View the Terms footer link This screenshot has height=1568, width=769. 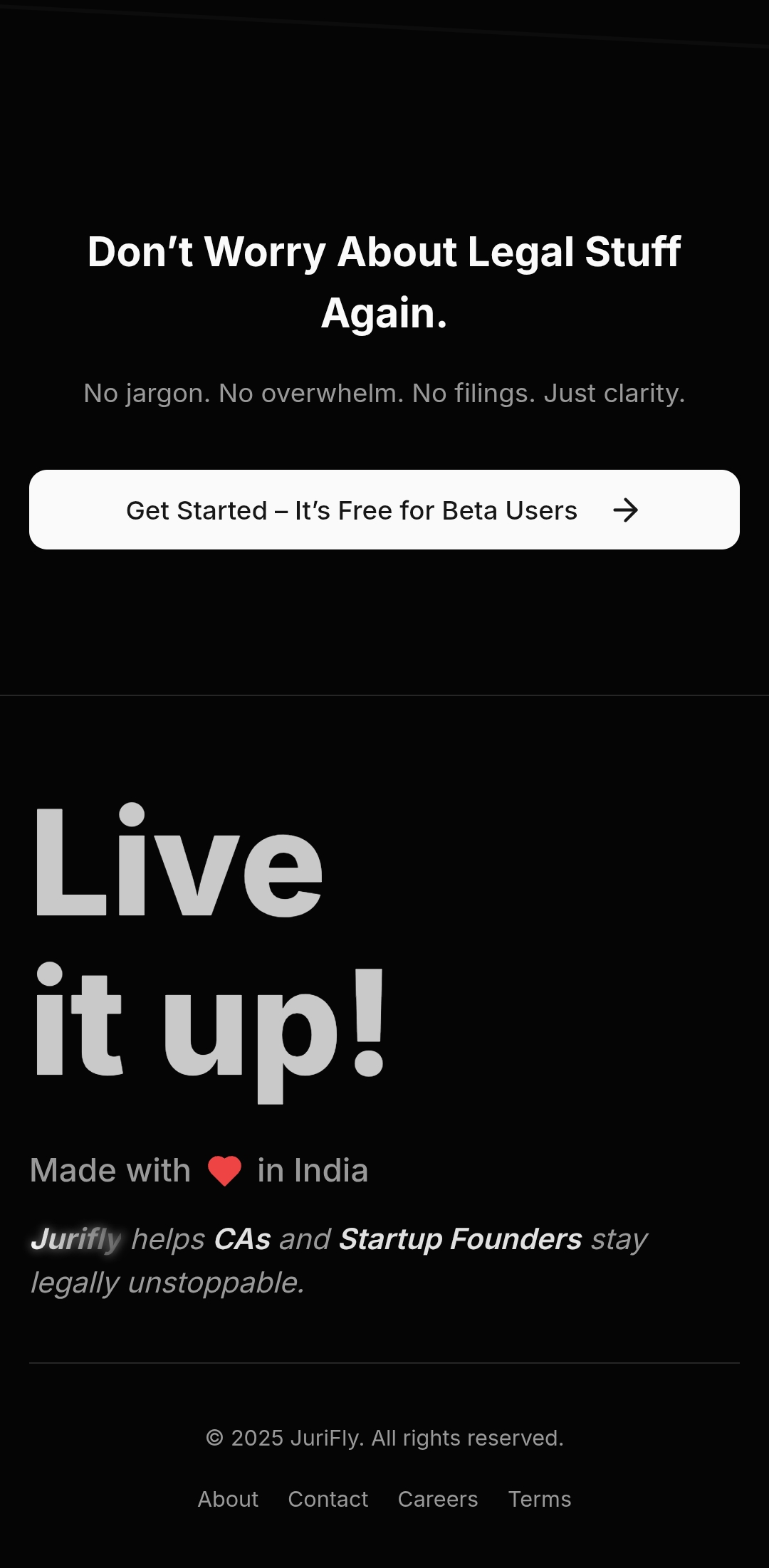pyautogui.click(x=539, y=1499)
